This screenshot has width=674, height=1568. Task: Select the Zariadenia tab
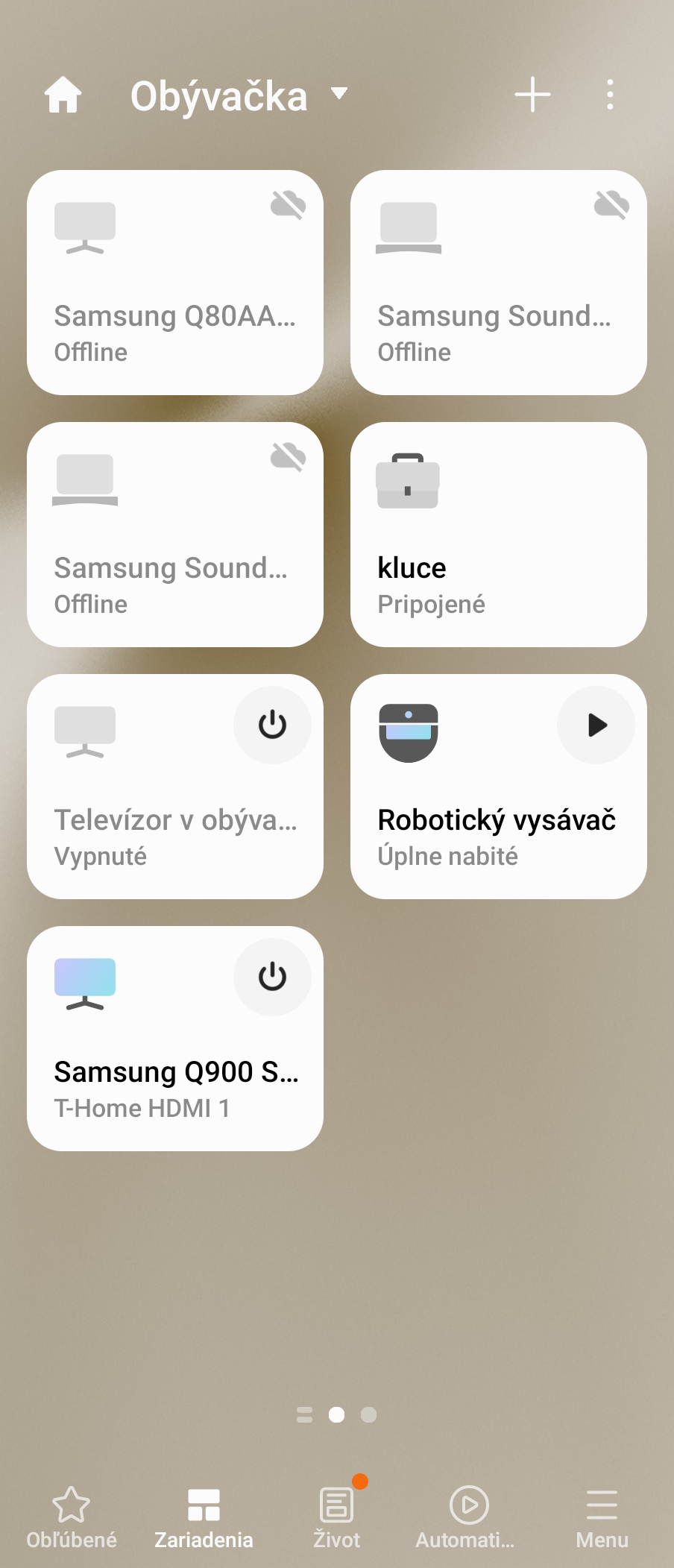point(204,1517)
